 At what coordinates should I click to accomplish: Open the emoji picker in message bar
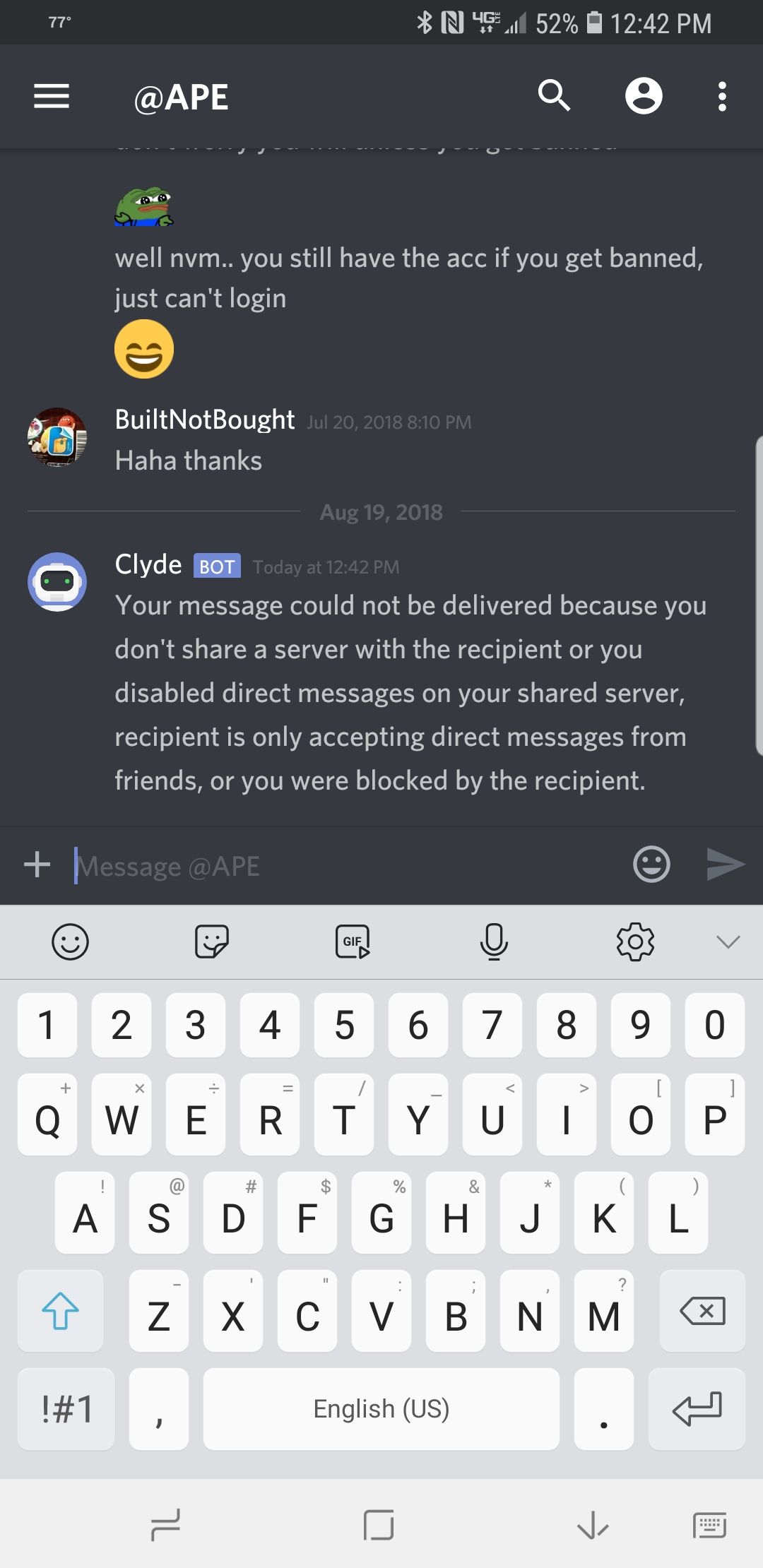pyautogui.click(x=651, y=865)
